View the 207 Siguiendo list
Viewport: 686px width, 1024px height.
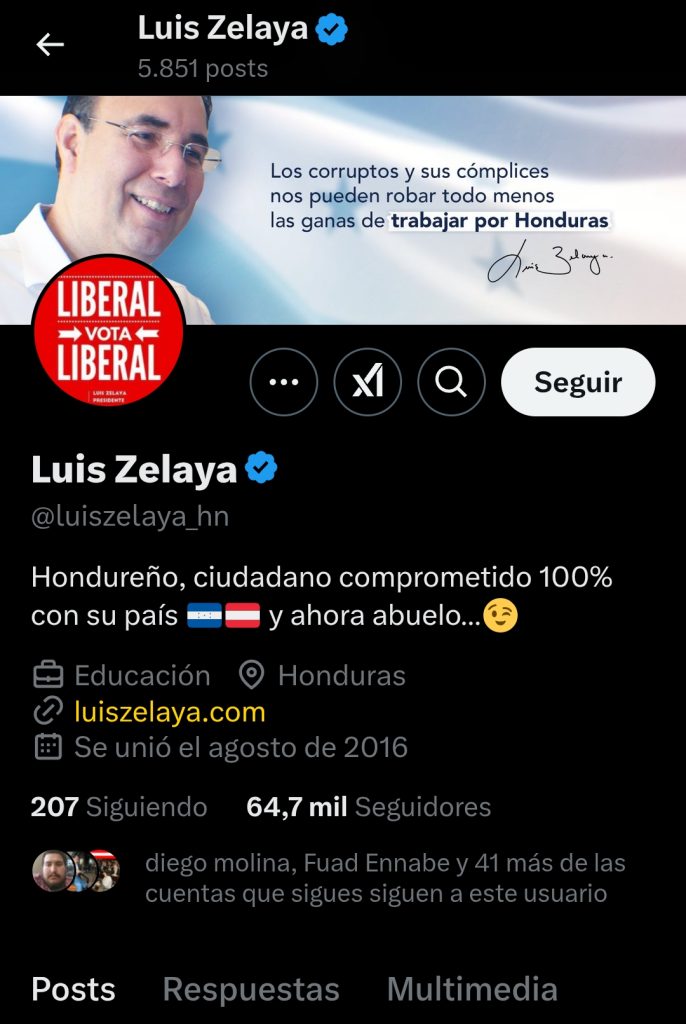[119, 807]
